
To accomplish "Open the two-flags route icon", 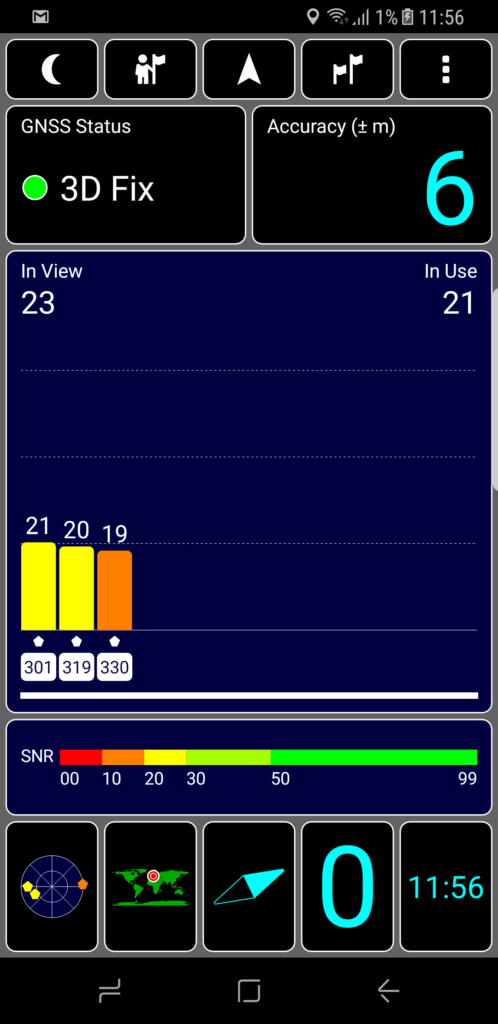I will [x=348, y=69].
